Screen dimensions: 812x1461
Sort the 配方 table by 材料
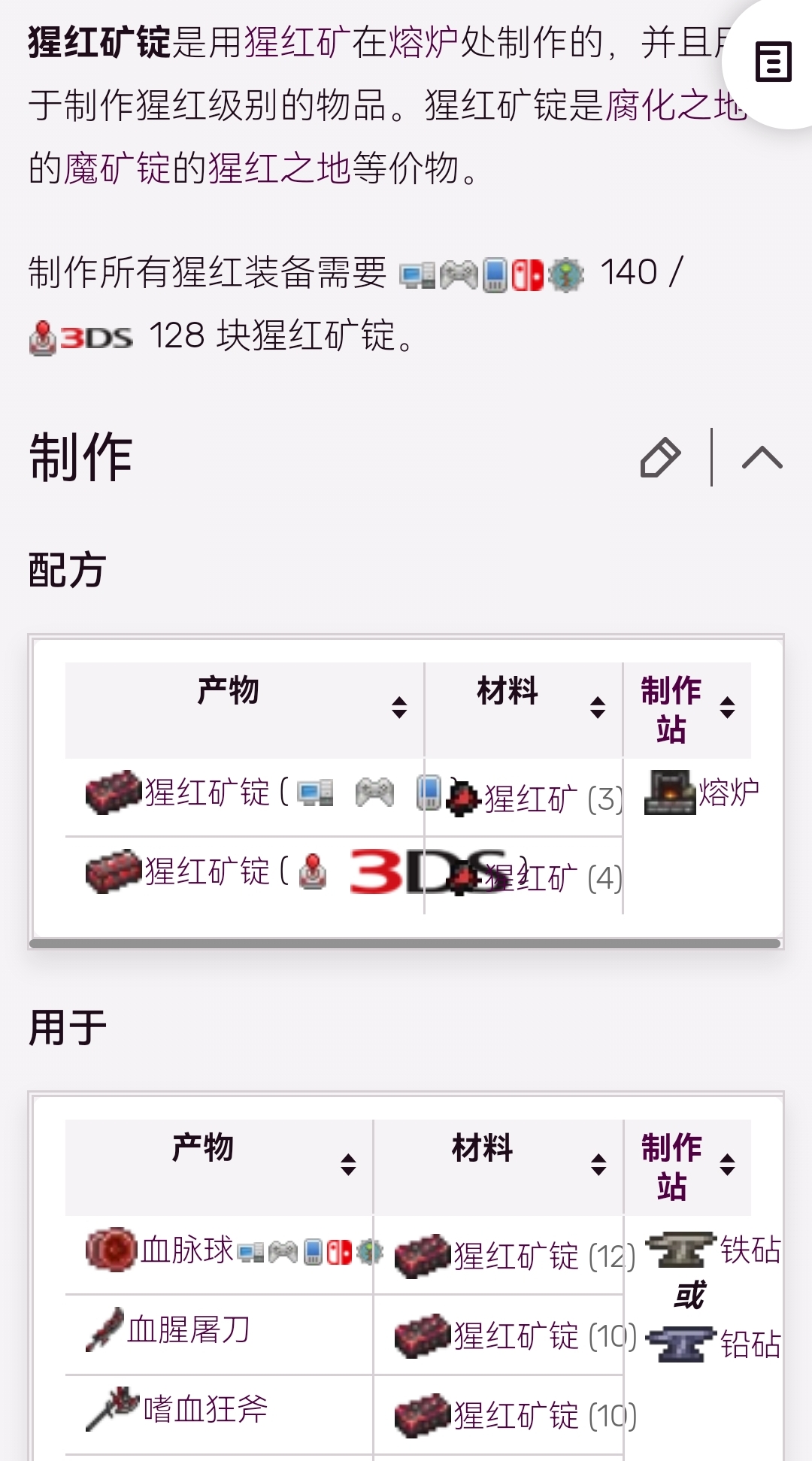click(x=598, y=708)
